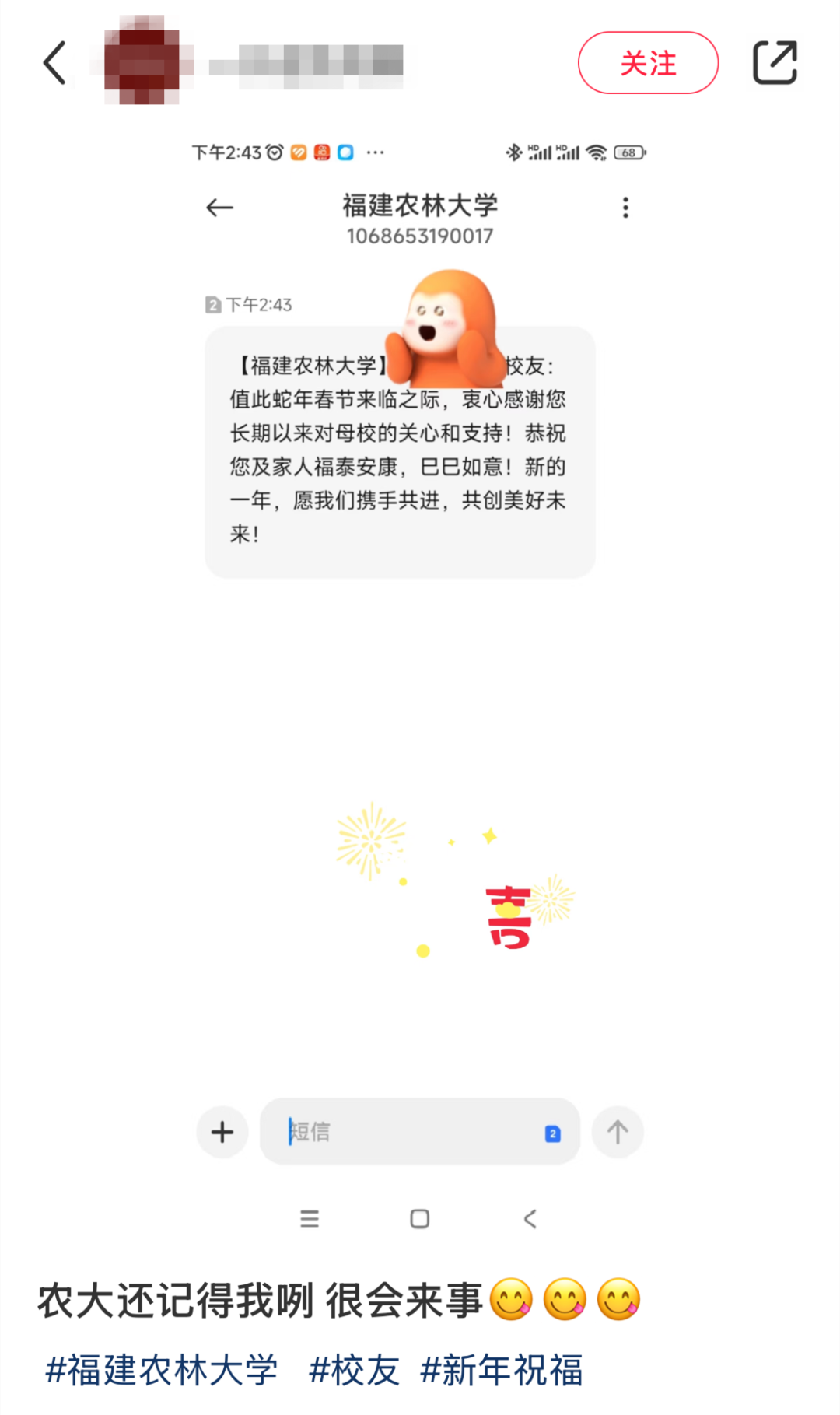Select the send message arrow icon
The image size is (840, 1415).
pyautogui.click(x=618, y=1132)
